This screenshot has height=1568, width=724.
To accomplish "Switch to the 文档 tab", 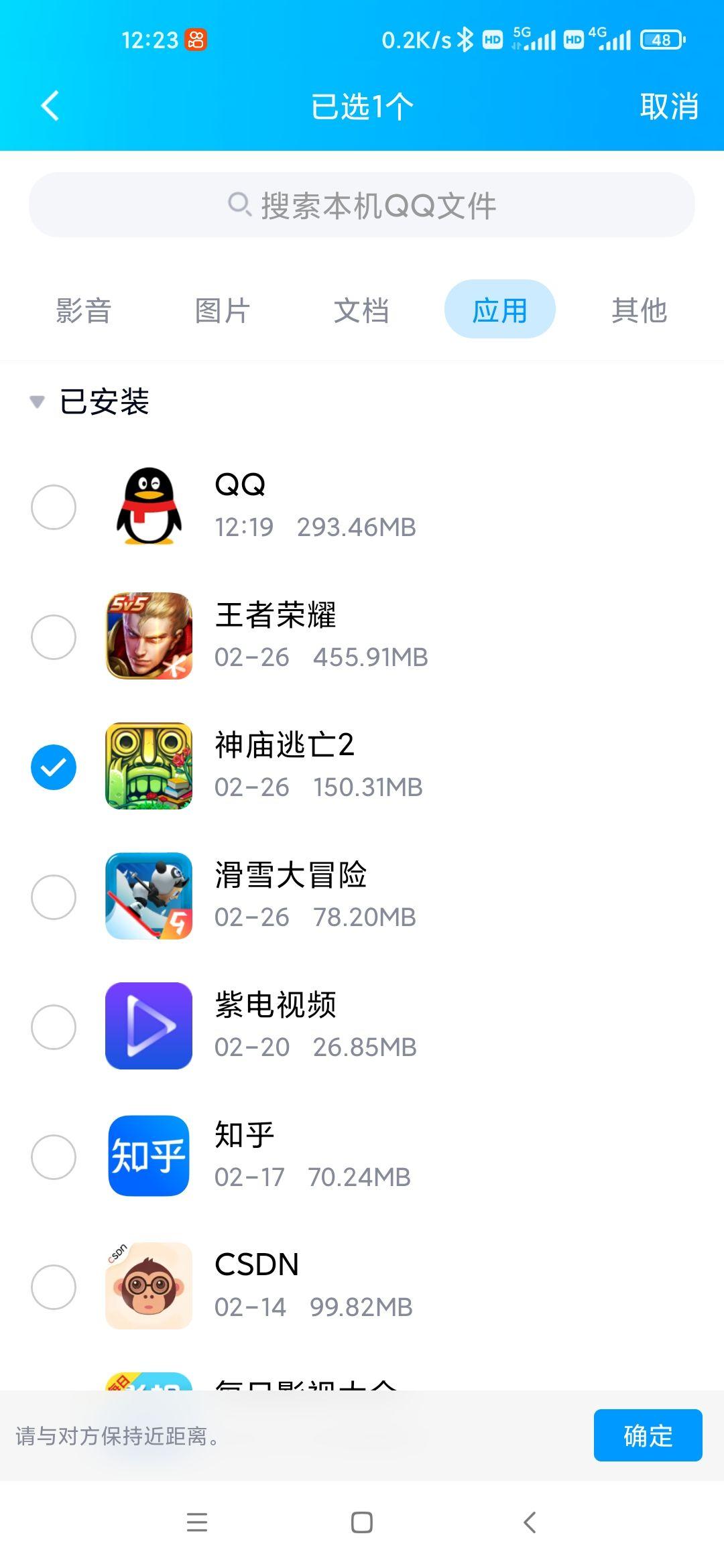I will pyautogui.click(x=362, y=310).
